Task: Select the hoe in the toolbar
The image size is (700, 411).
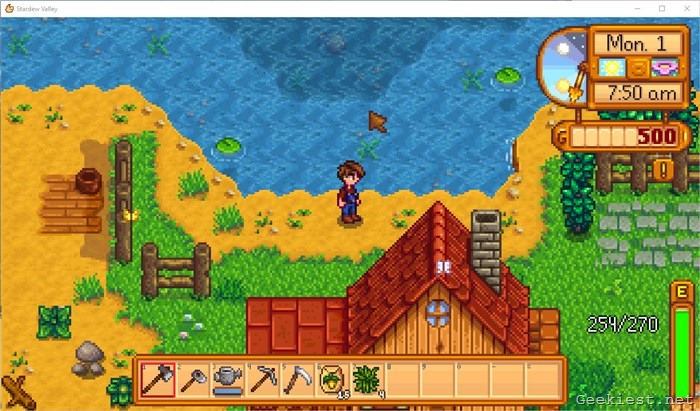Action: [157, 379]
